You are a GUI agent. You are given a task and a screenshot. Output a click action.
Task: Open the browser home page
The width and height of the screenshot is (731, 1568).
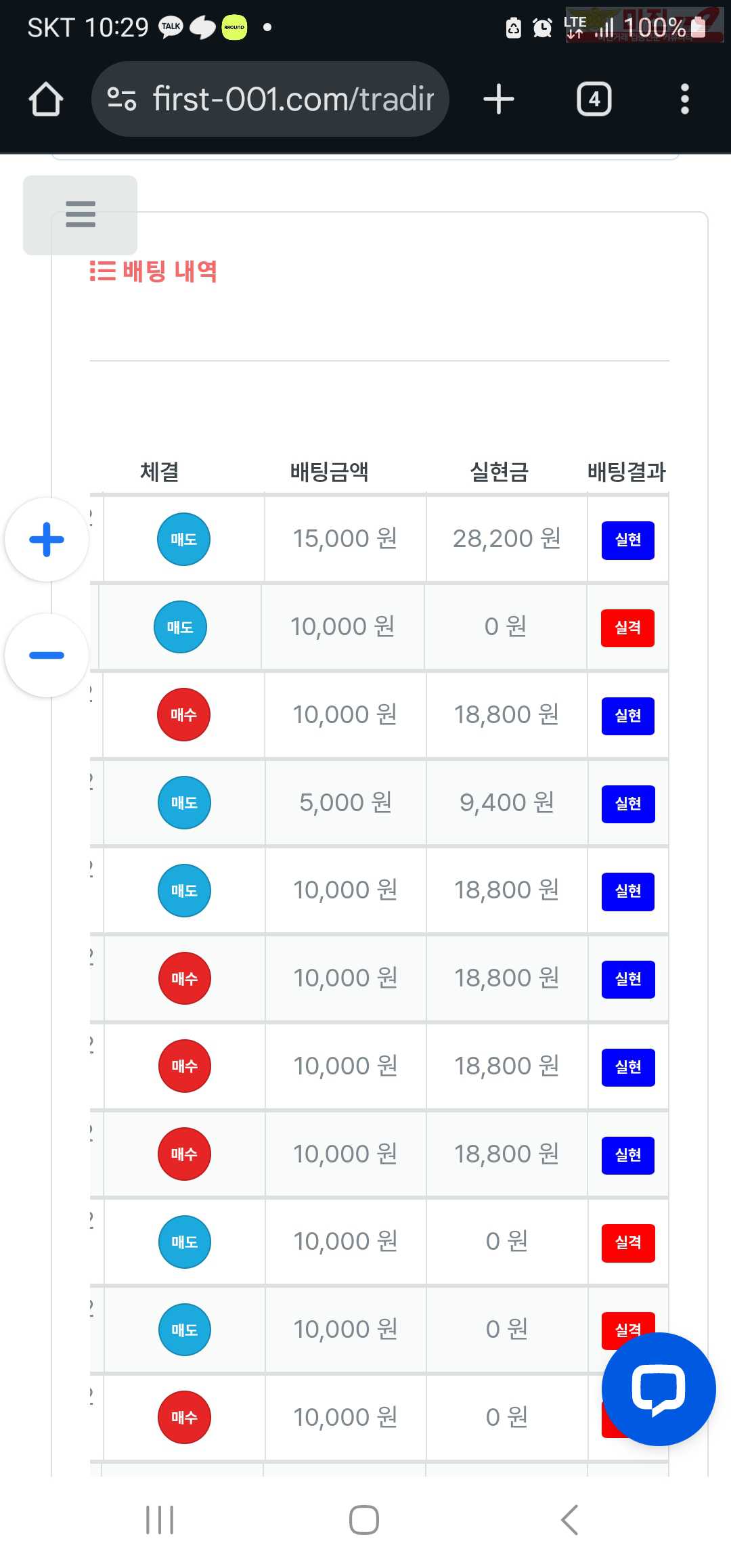[x=46, y=100]
